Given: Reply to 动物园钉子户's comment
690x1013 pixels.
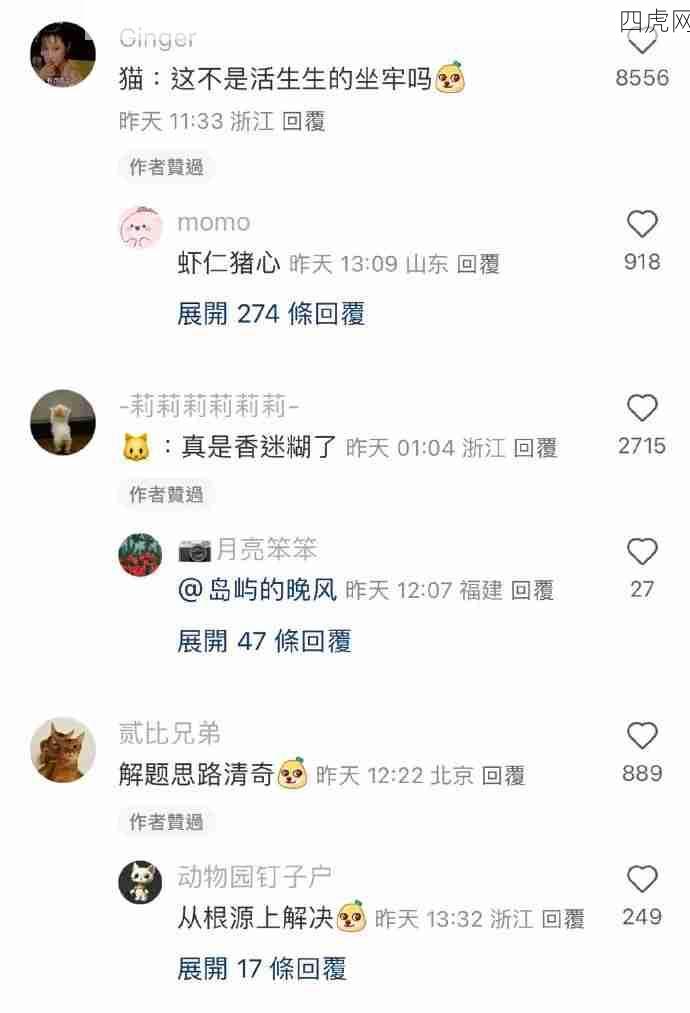Looking at the screenshot, I should (563, 918).
